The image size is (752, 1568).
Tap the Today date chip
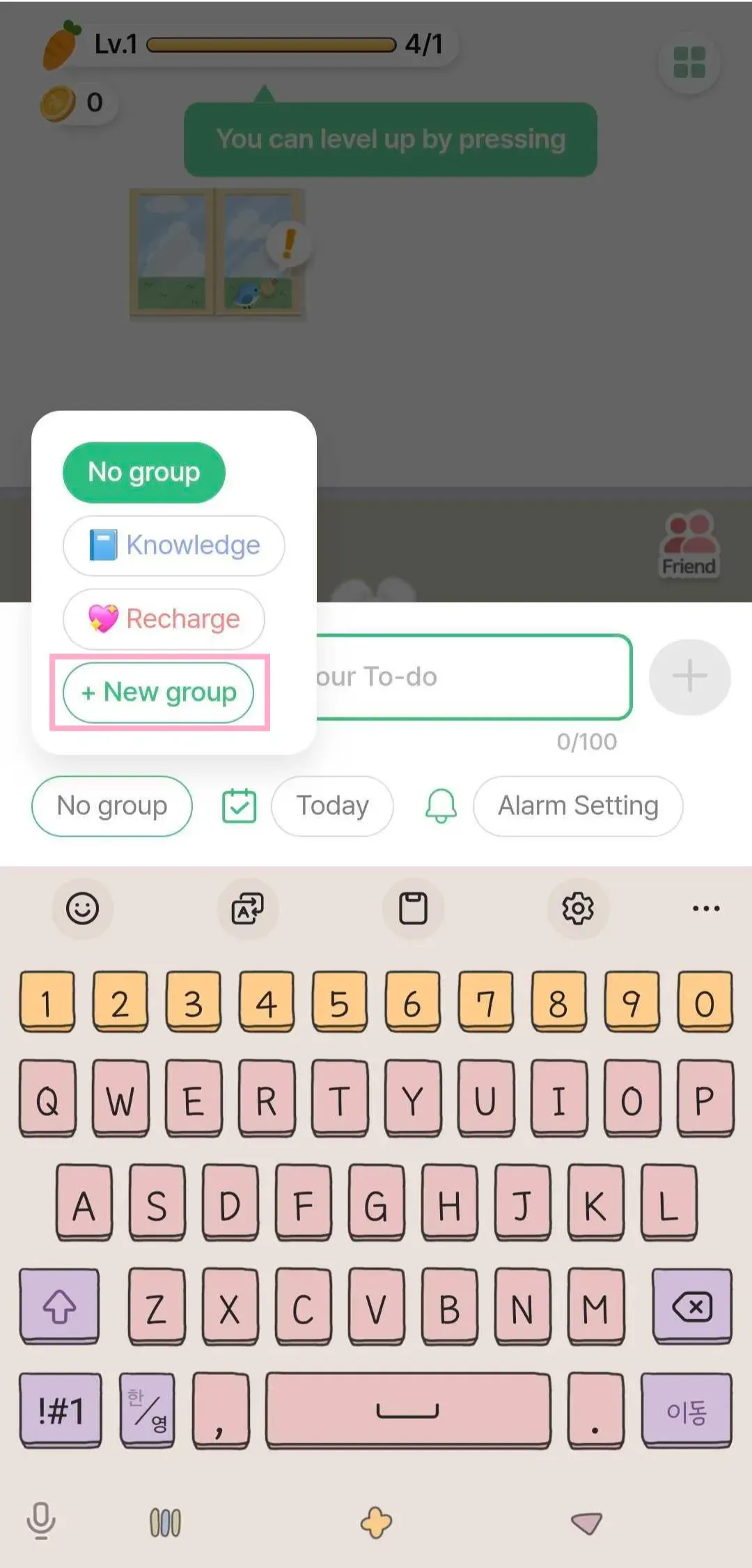pos(332,806)
